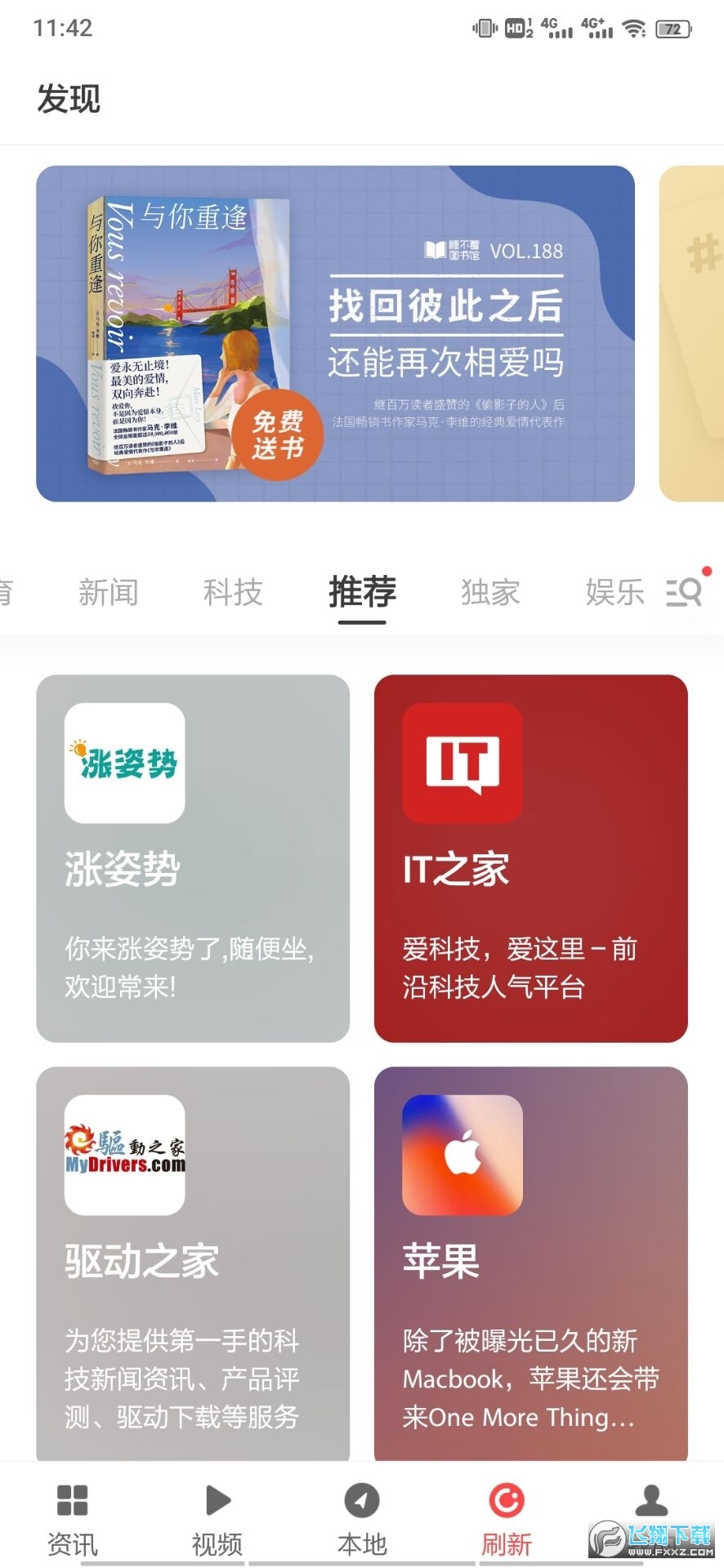
Task: Open the 驱动之家 channel card
Action: point(193,1262)
